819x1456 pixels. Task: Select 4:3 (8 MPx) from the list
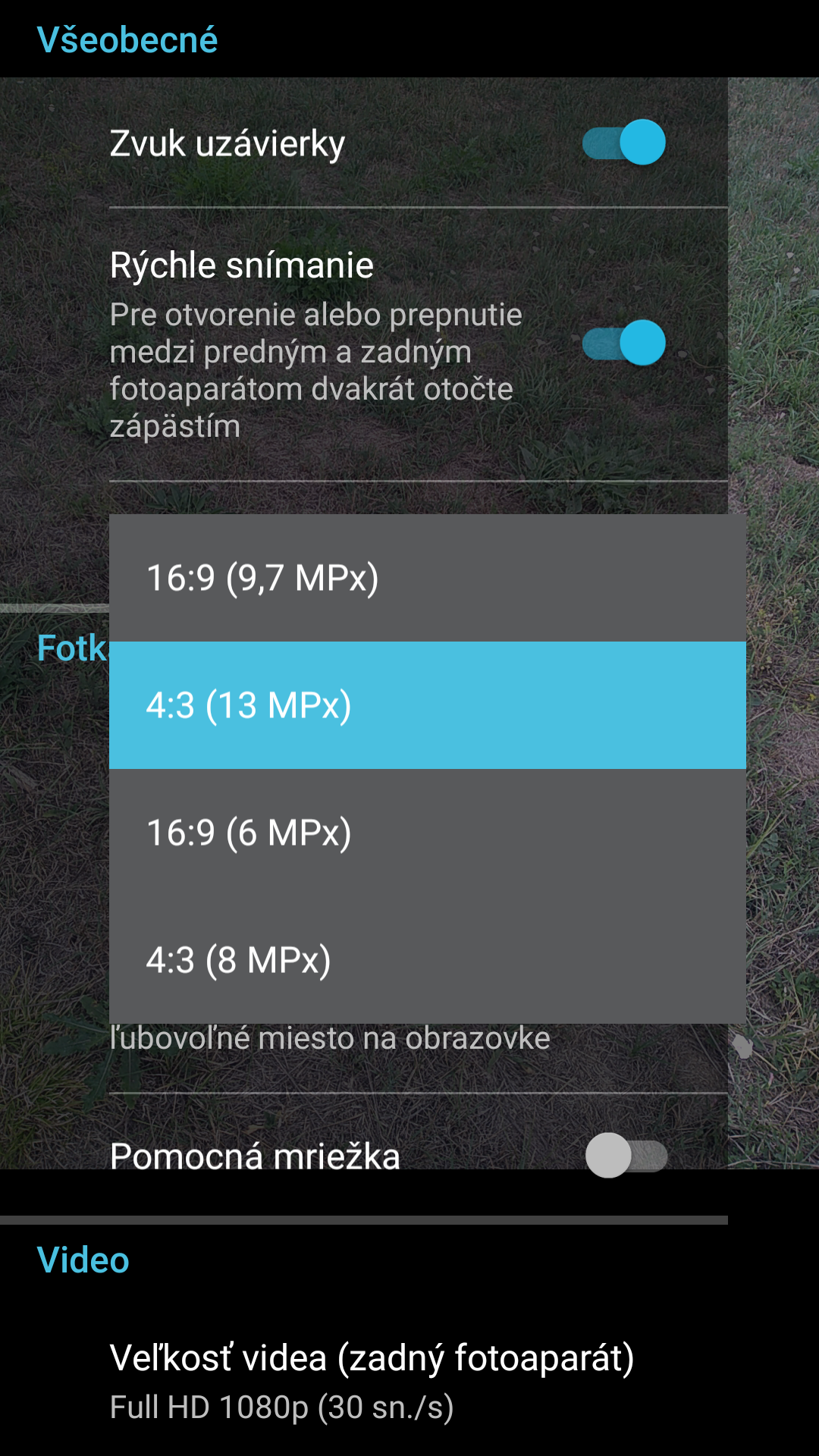(428, 960)
